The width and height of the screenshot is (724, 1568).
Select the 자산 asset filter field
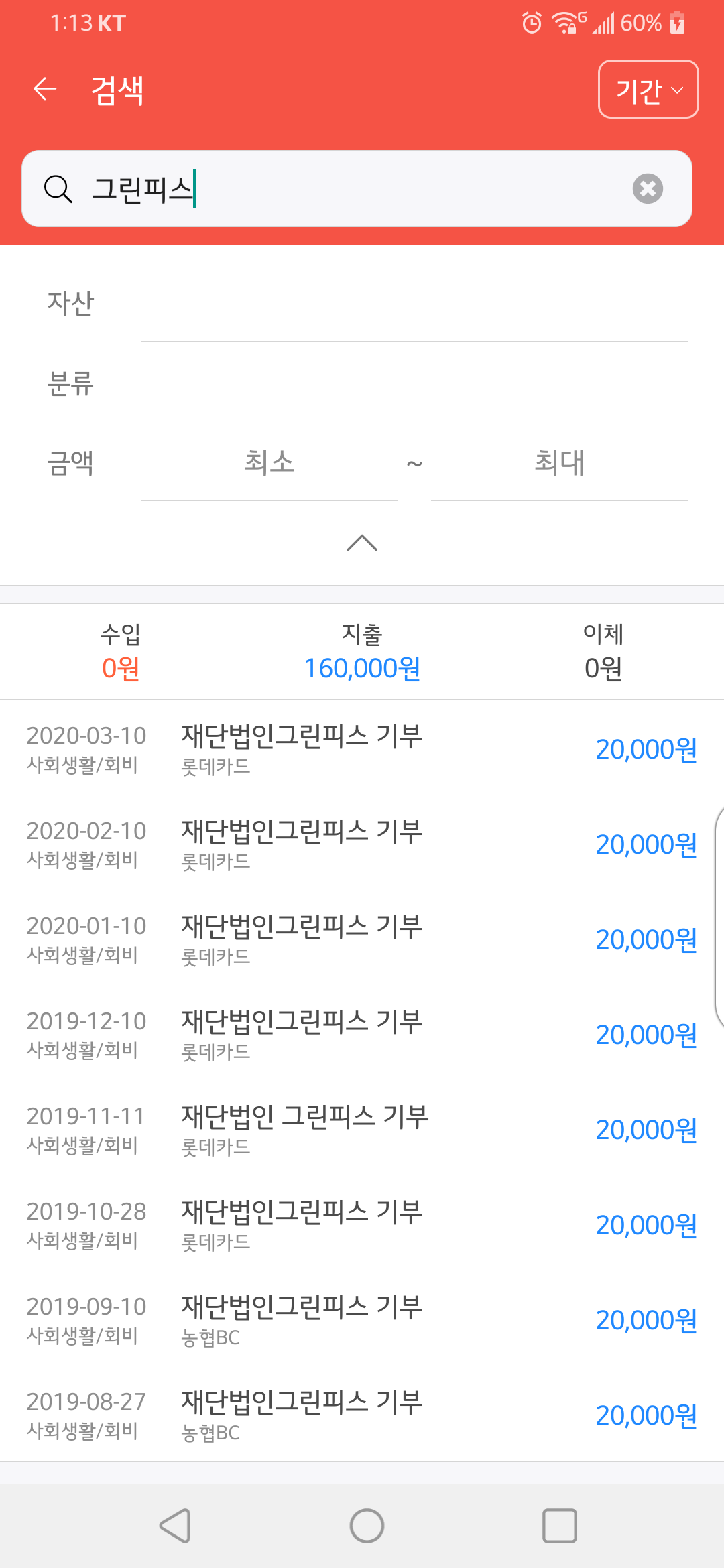point(414,304)
